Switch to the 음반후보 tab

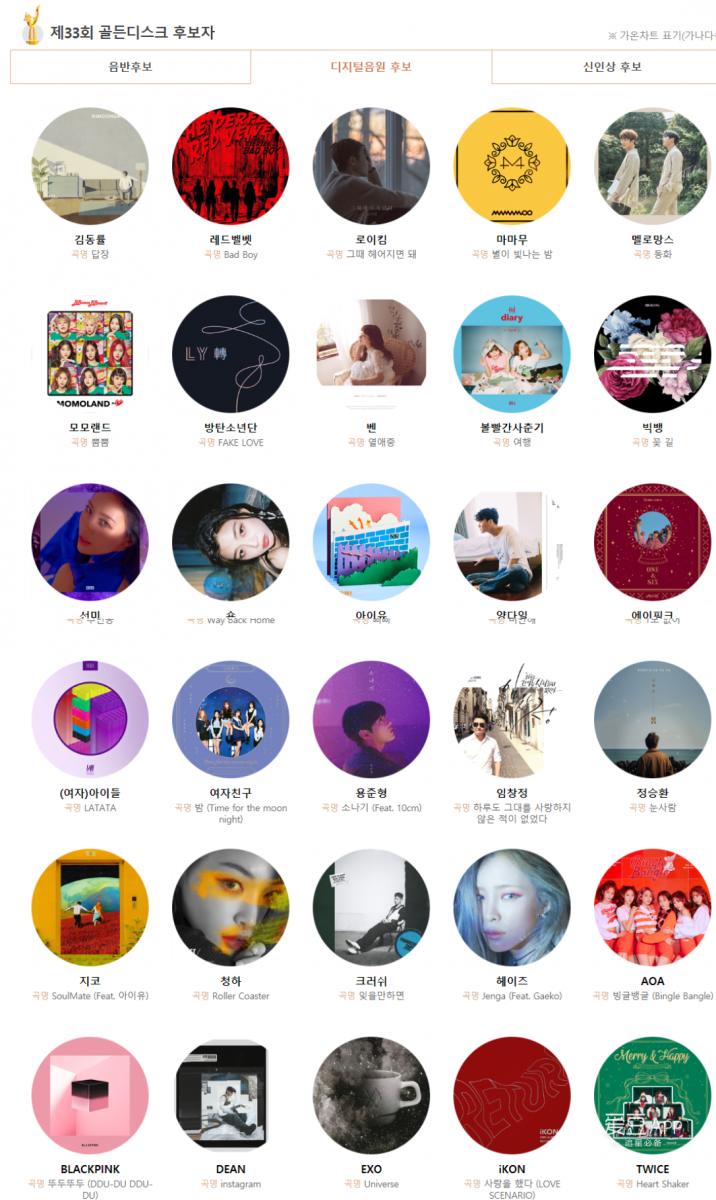click(130, 67)
